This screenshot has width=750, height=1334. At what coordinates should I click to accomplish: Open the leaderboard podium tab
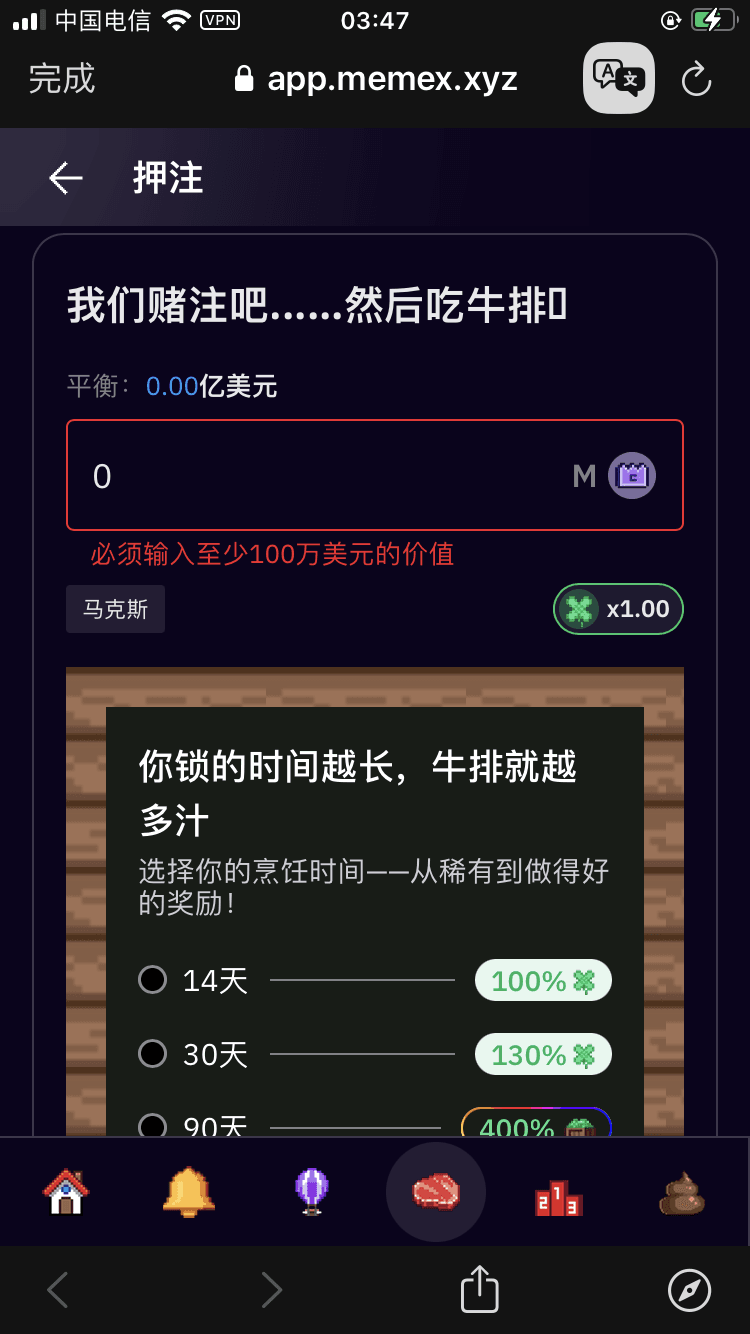(558, 1194)
